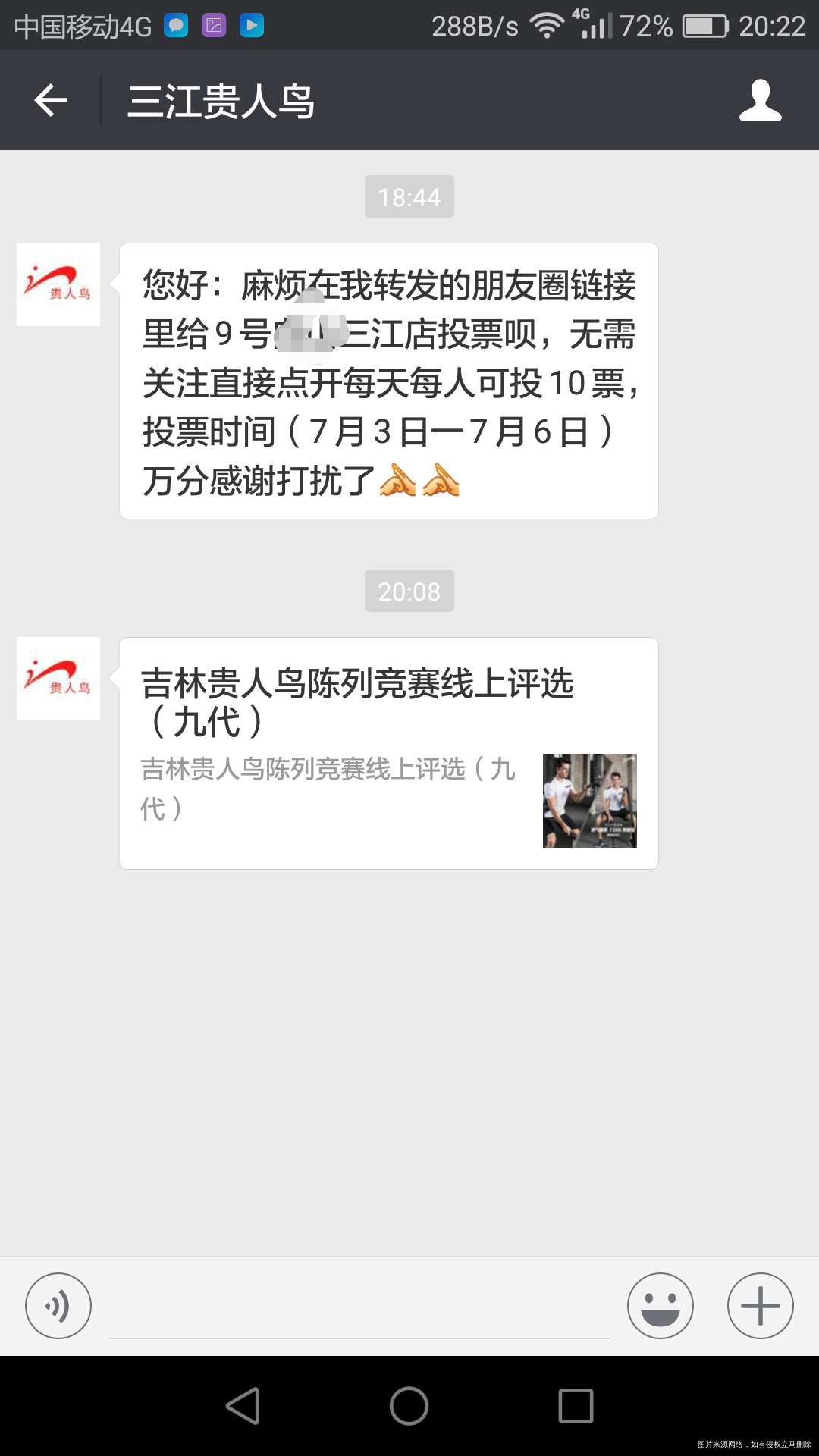The image size is (819, 1456).
Task: Tap the 贵人鸟 avatar next to the first message
Action: coord(58,284)
